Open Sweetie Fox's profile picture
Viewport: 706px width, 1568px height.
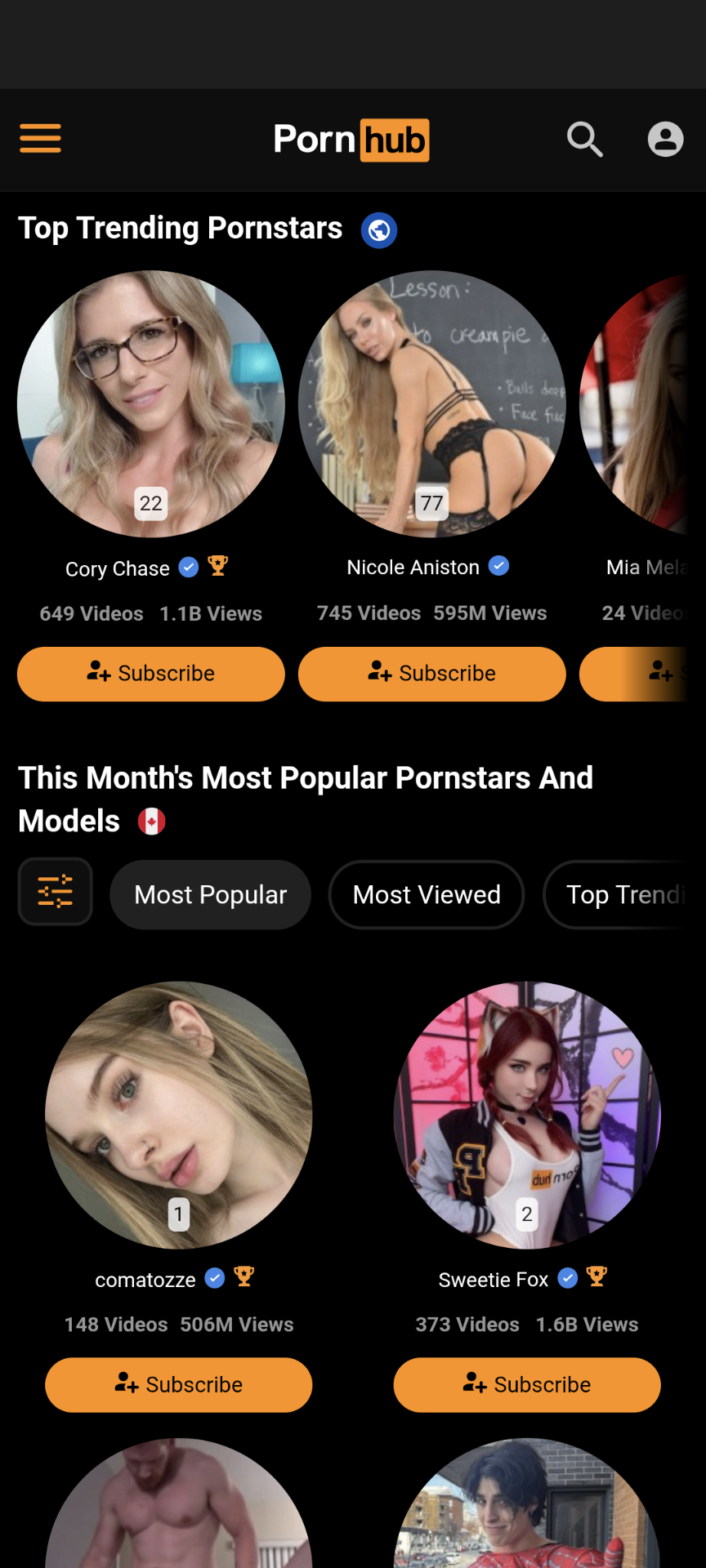(527, 1115)
